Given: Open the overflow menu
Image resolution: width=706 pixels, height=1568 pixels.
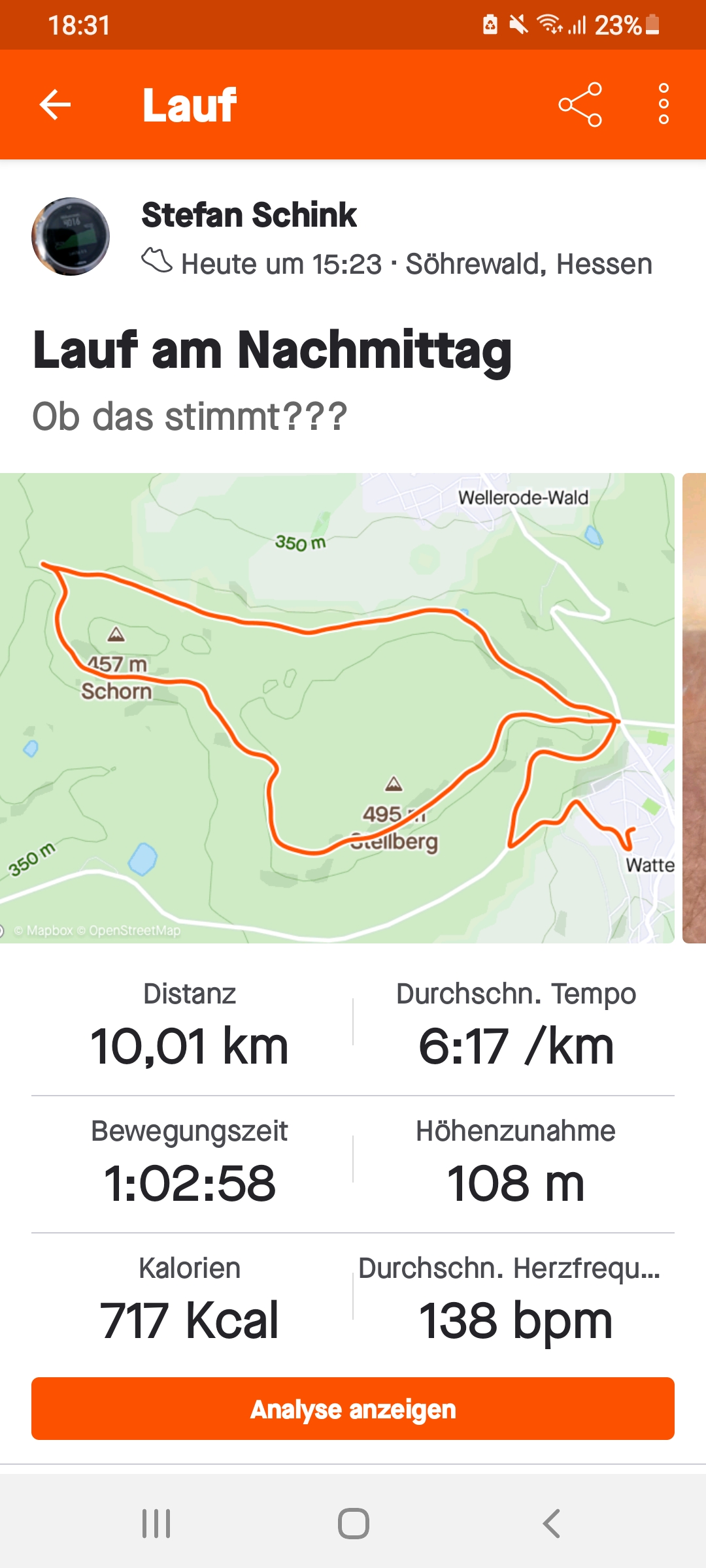Looking at the screenshot, I should (664, 105).
